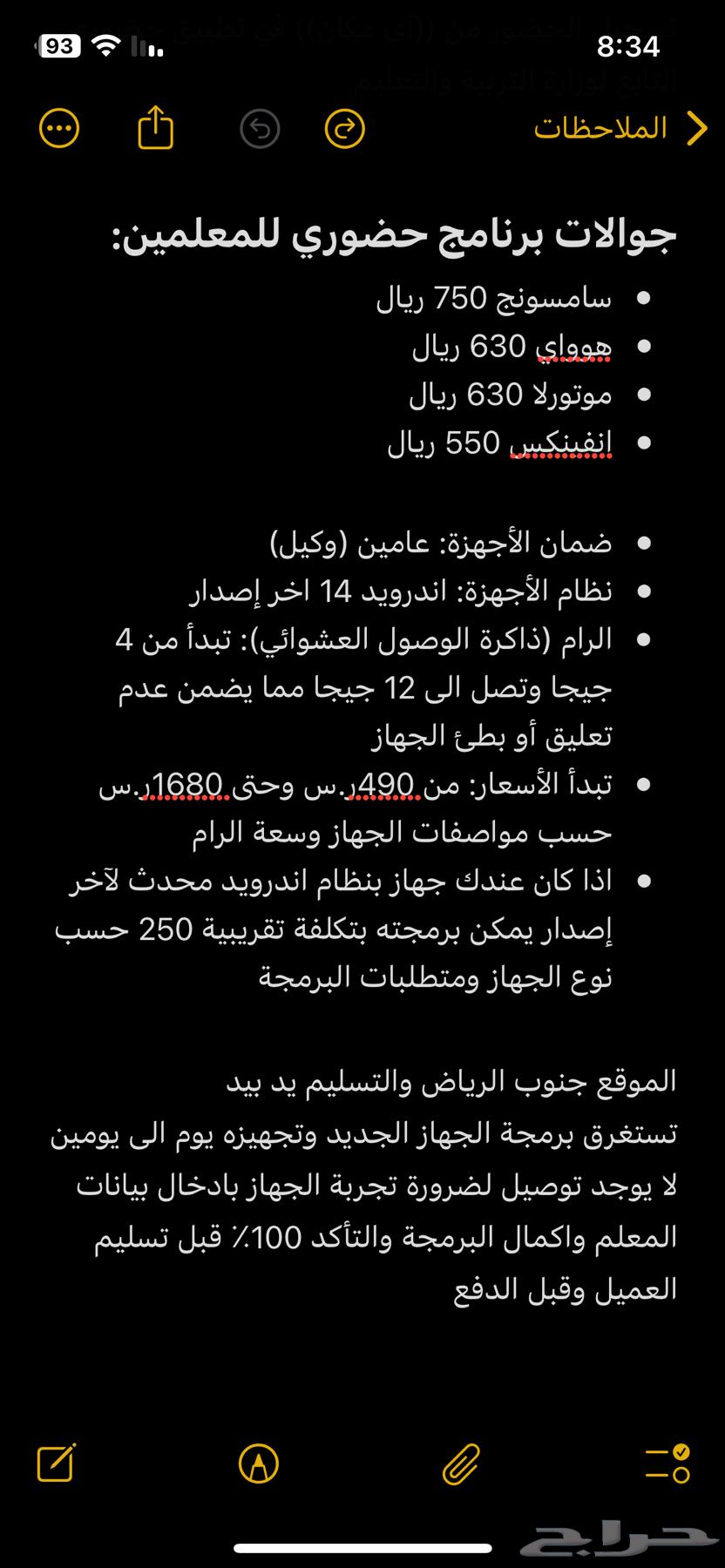The image size is (725, 1568).
Task: Share the note using the share icon
Action: 154,128
